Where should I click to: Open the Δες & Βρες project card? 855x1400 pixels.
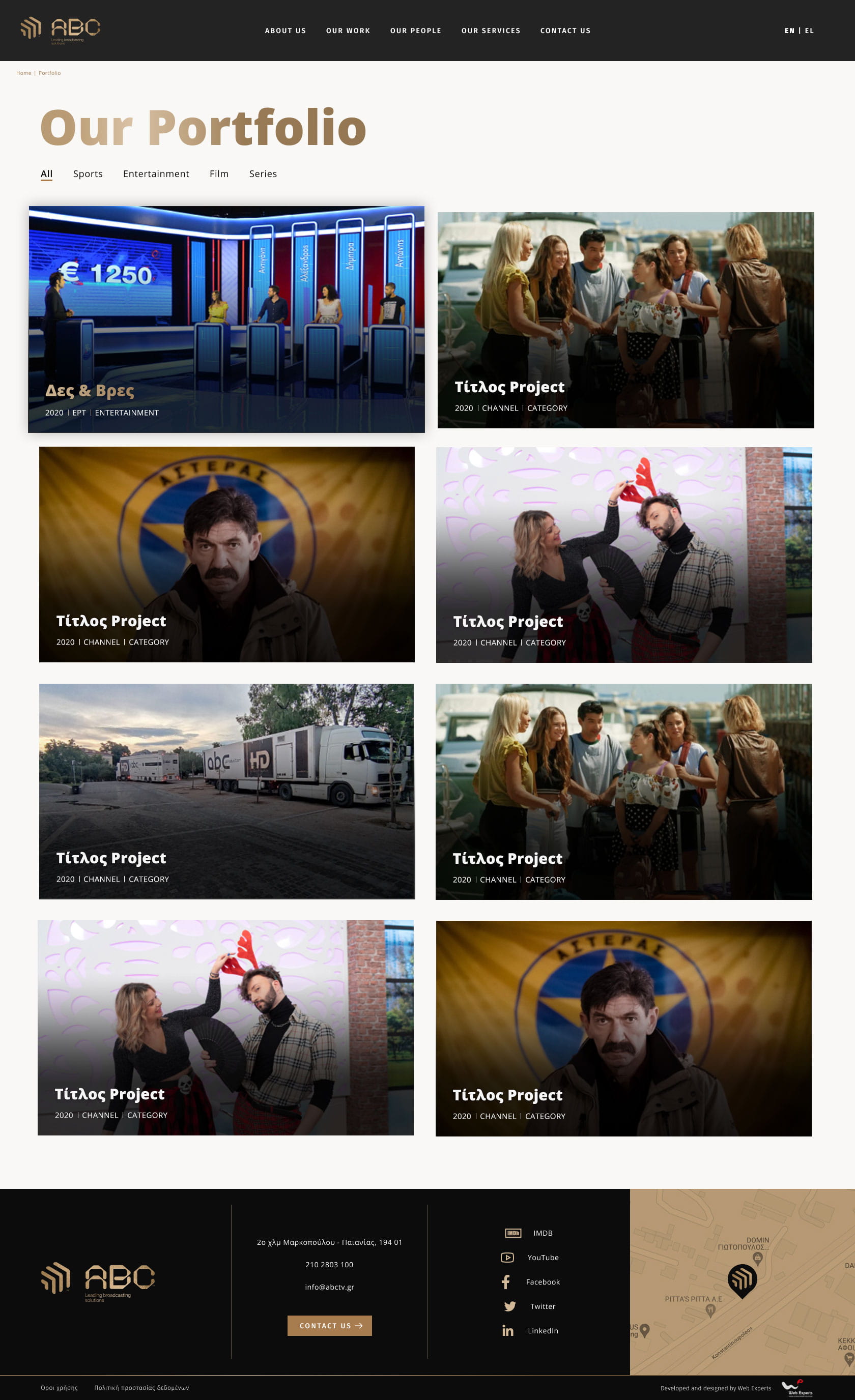[226, 319]
